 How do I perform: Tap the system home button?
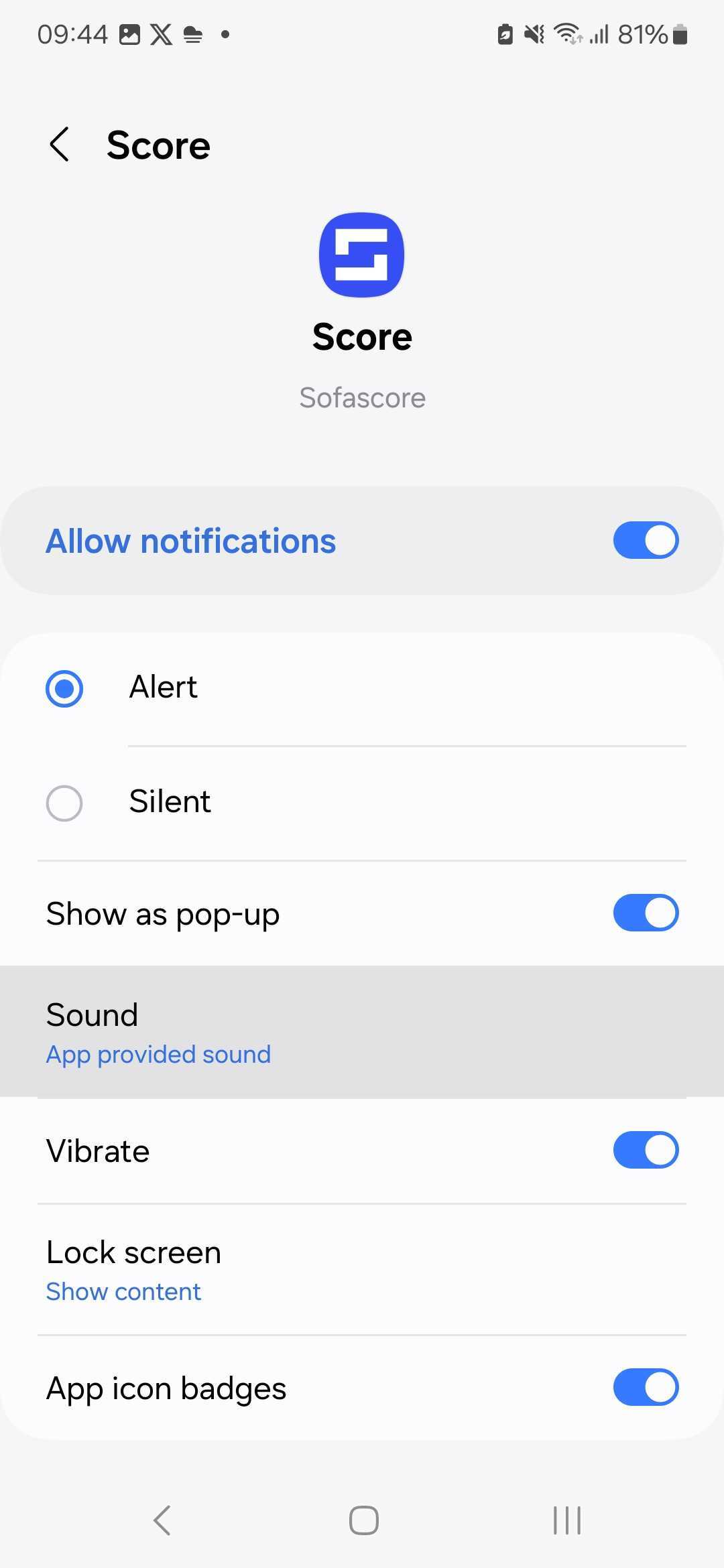coord(363,1520)
